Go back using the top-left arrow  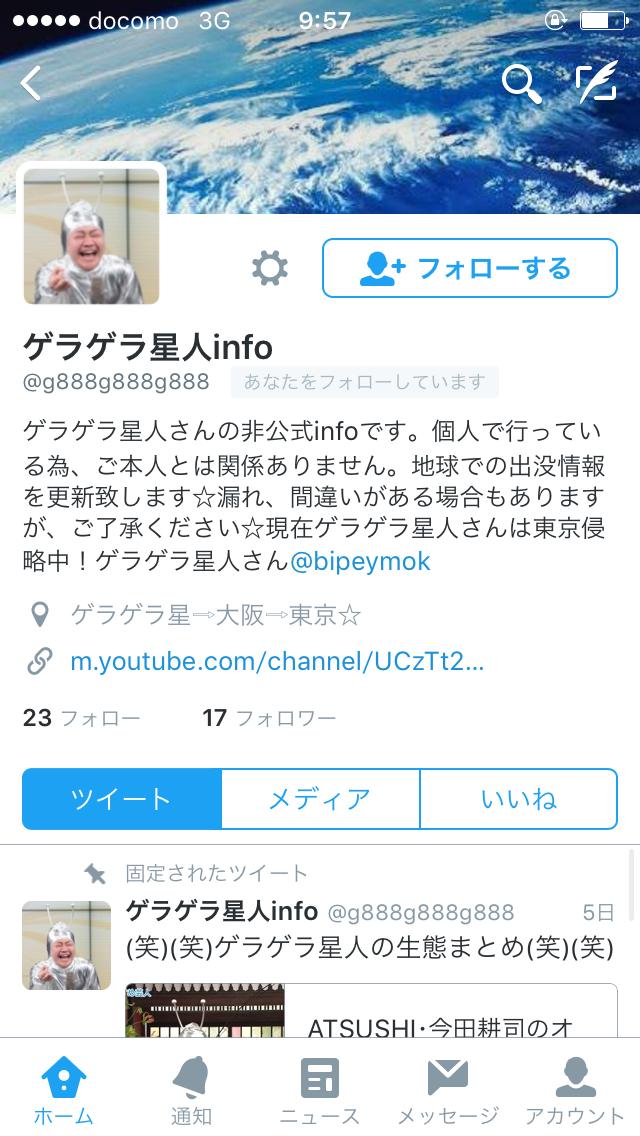point(32,84)
